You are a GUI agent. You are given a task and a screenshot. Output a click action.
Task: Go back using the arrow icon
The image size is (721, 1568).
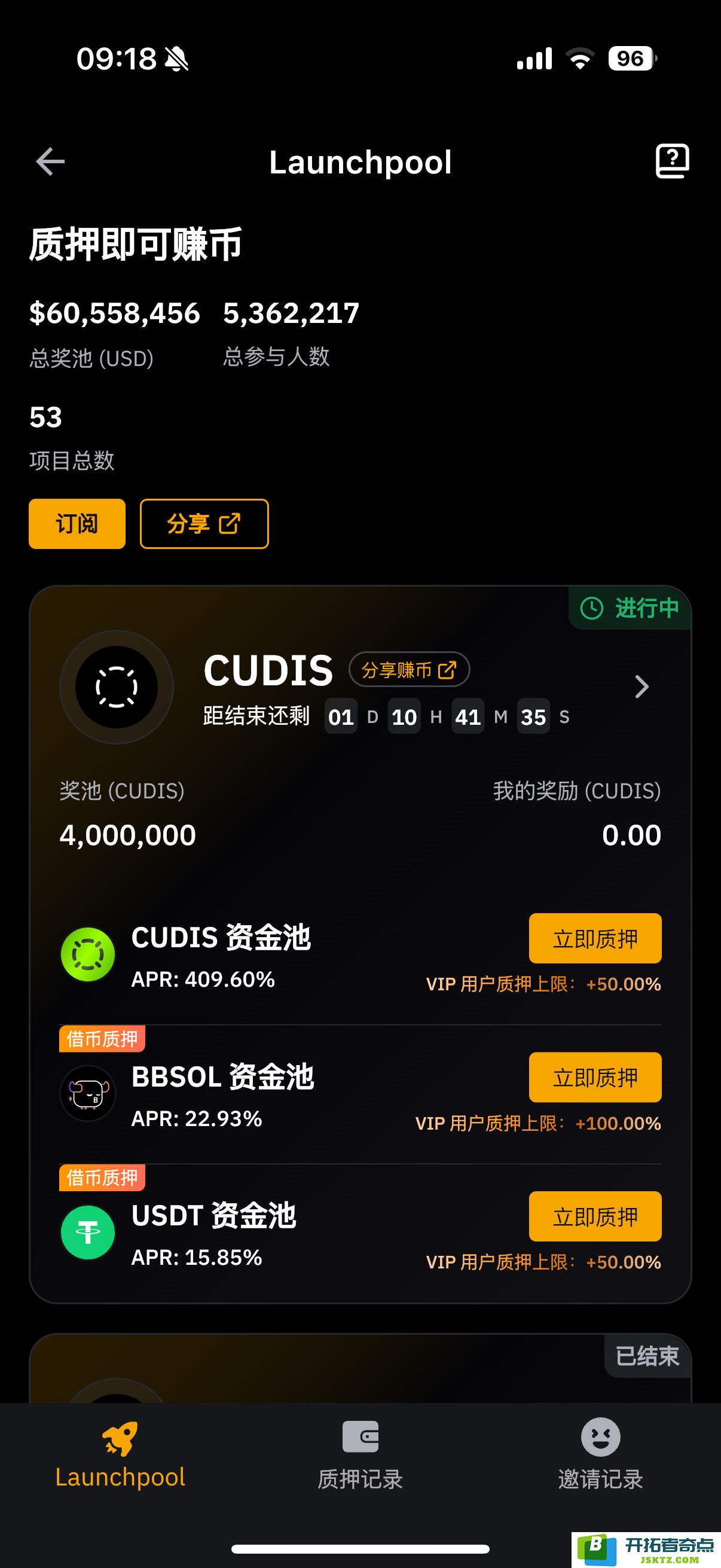pos(50,161)
